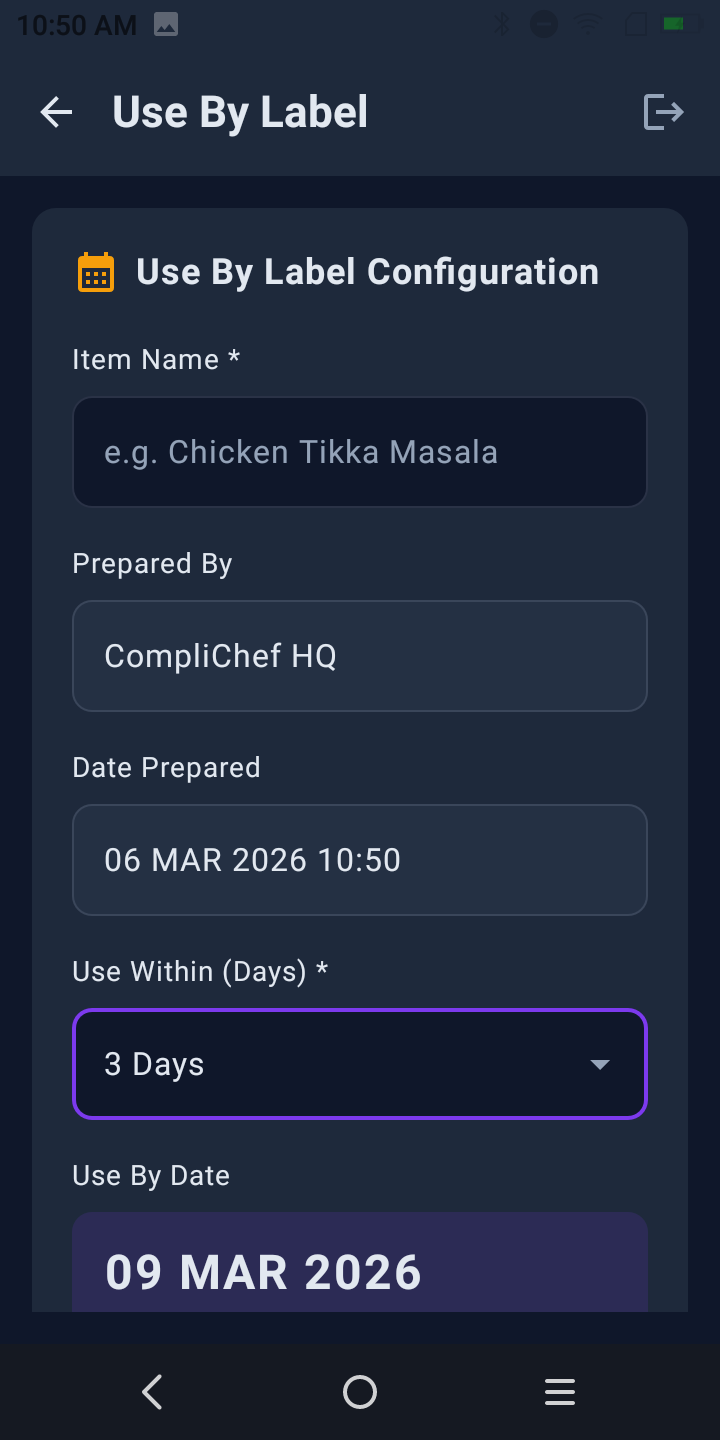Screen dimensions: 720x1440
Task: Tap the home circle in the navigation bar
Action: pyautogui.click(x=360, y=1391)
